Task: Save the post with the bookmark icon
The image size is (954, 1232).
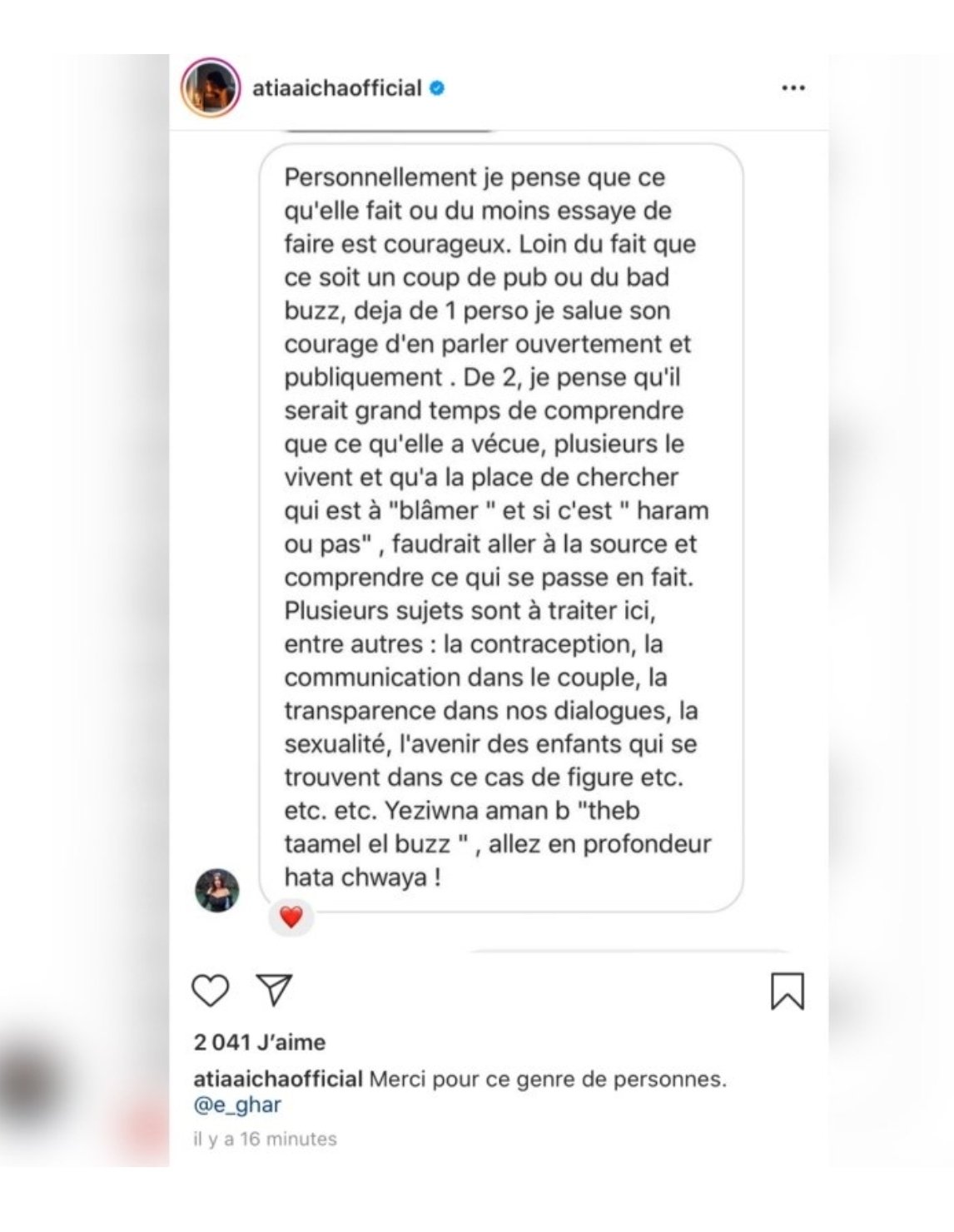Action: coord(787,991)
